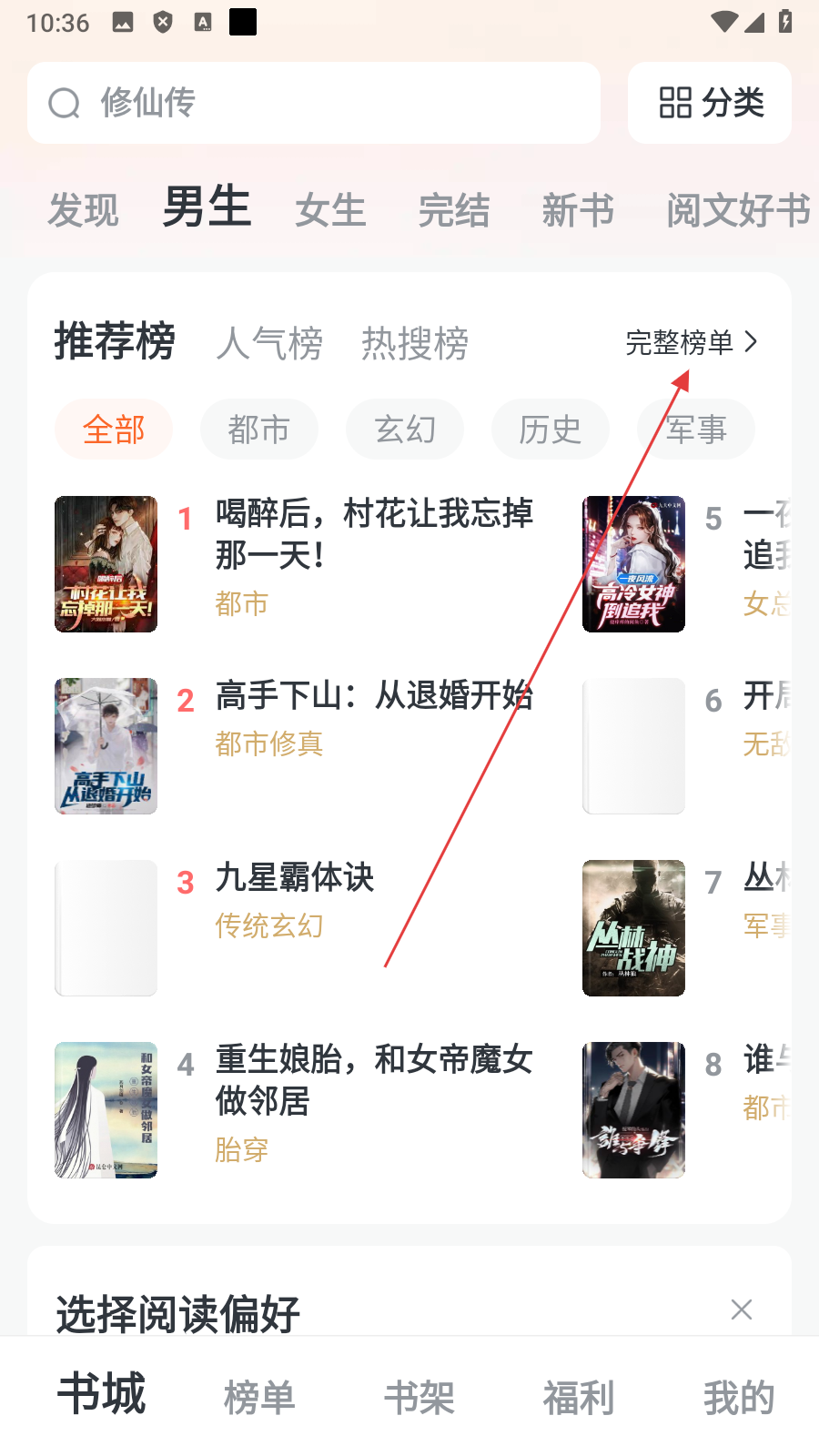
Task: Open the book 高手下山：从退婚开始
Action: (x=373, y=696)
